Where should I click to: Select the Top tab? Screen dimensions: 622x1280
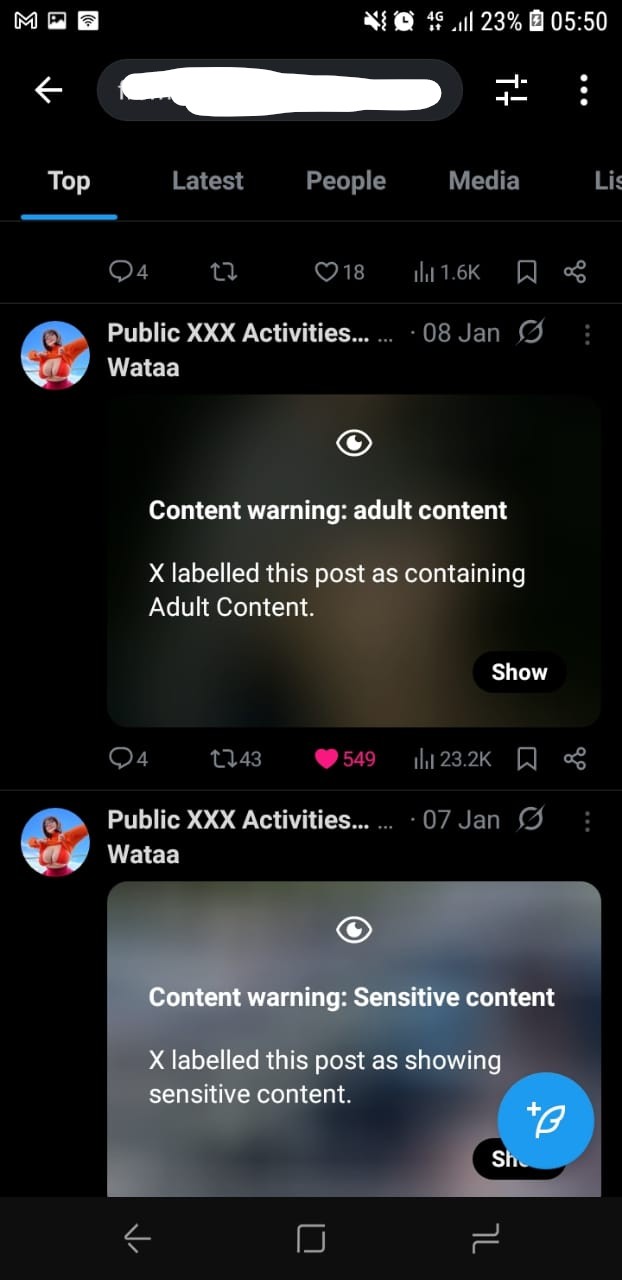click(69, 181)
